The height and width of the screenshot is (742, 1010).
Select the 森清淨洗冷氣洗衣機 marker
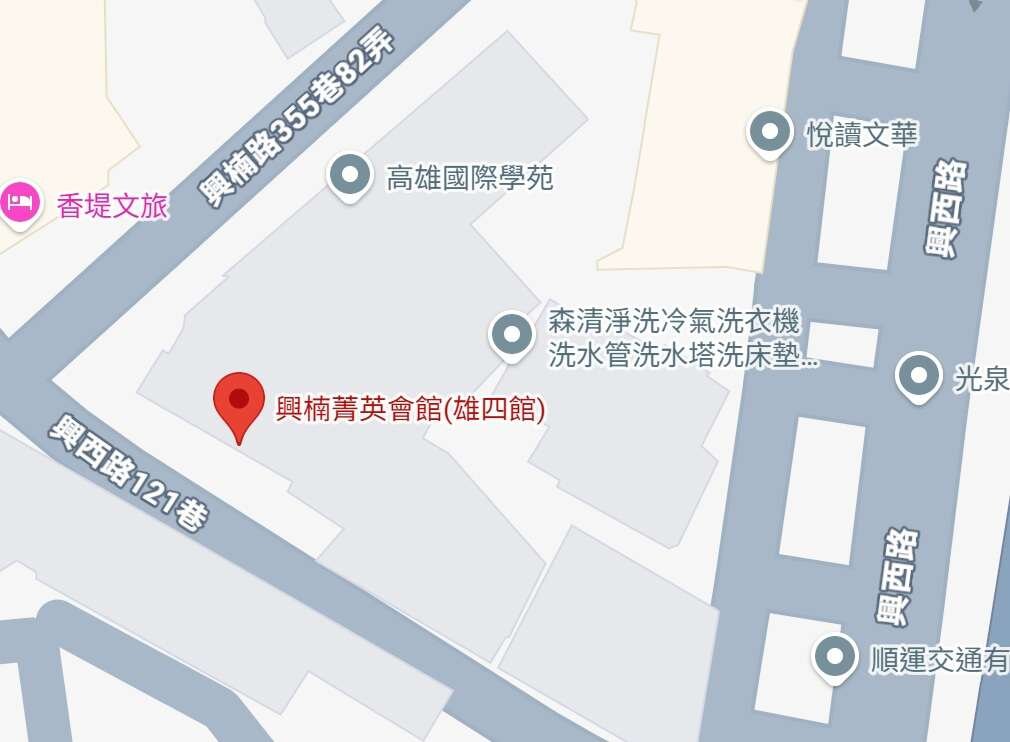pyautogui.click(x=512, y=334)
